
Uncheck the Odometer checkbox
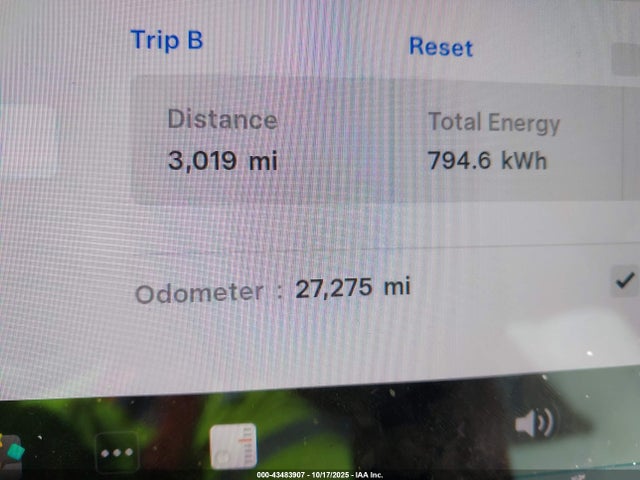click(x=625, y=281)
